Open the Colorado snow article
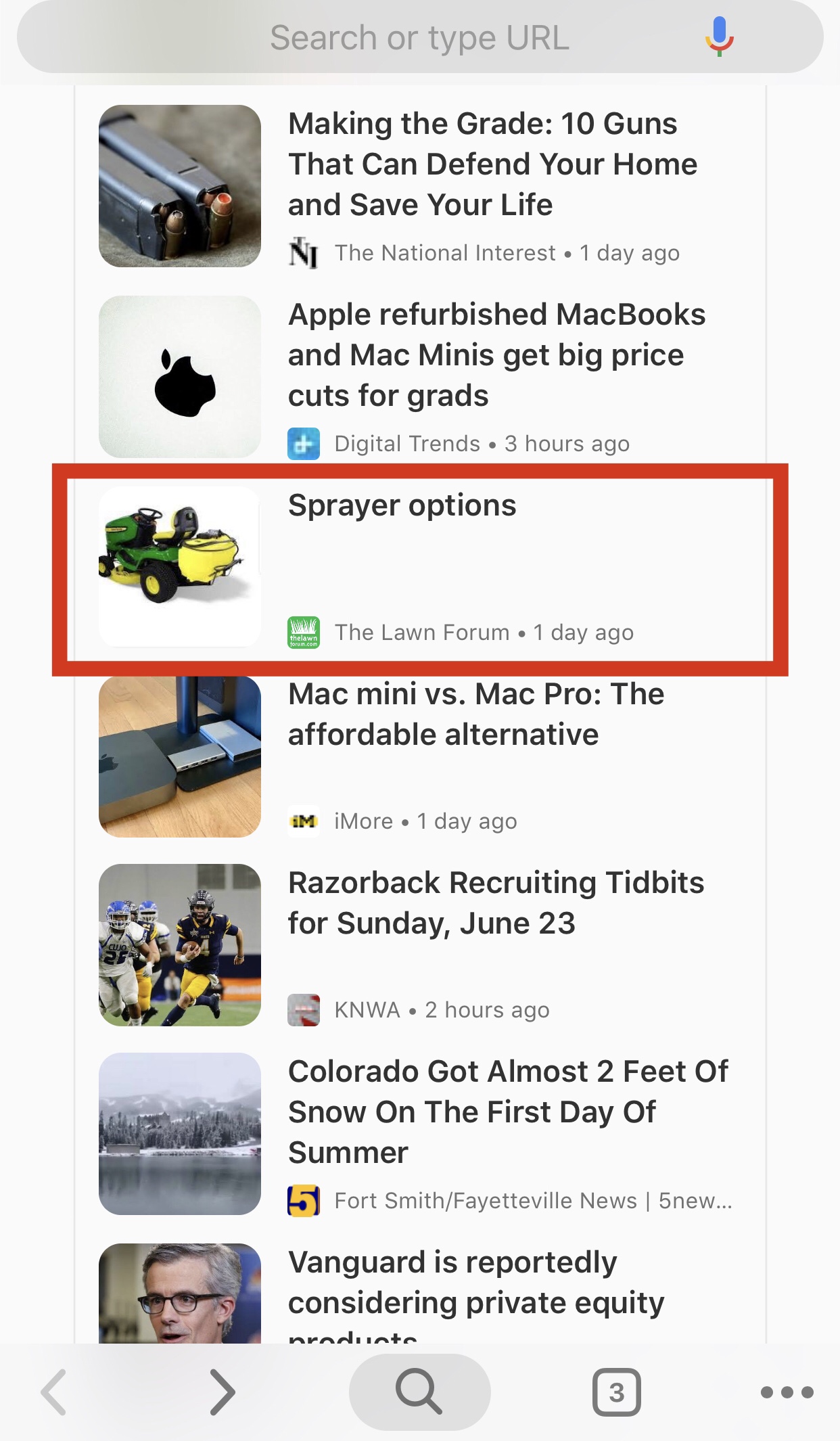 pyautogui.click(x=507, y=1112)
